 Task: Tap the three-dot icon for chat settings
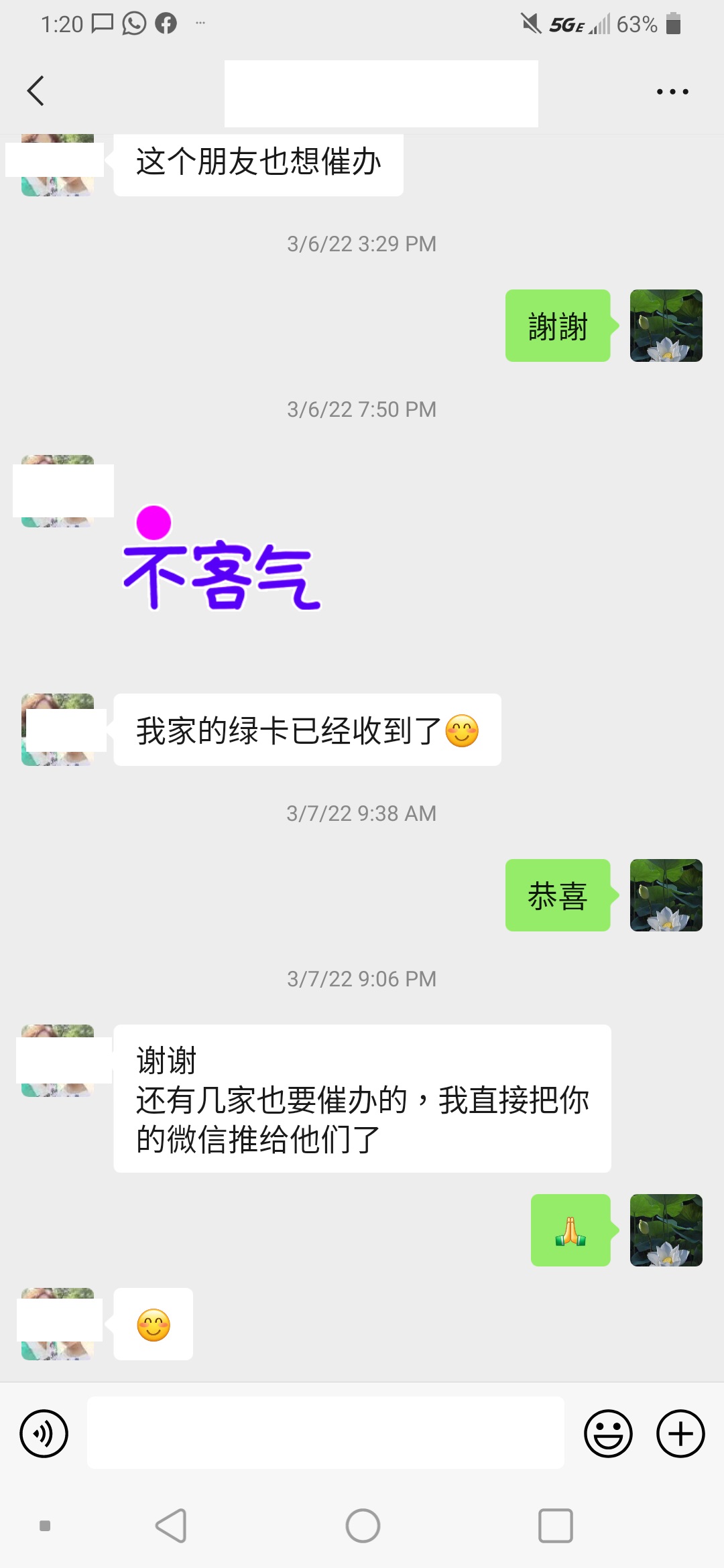pyautogui.click(x=673, y=90)
